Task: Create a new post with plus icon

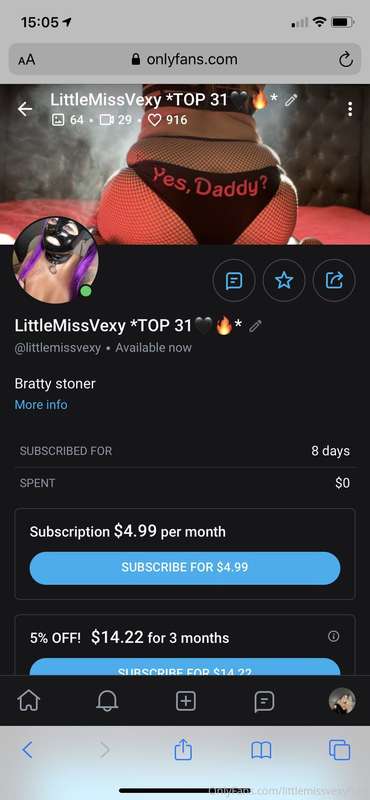Action: (186, 701)
